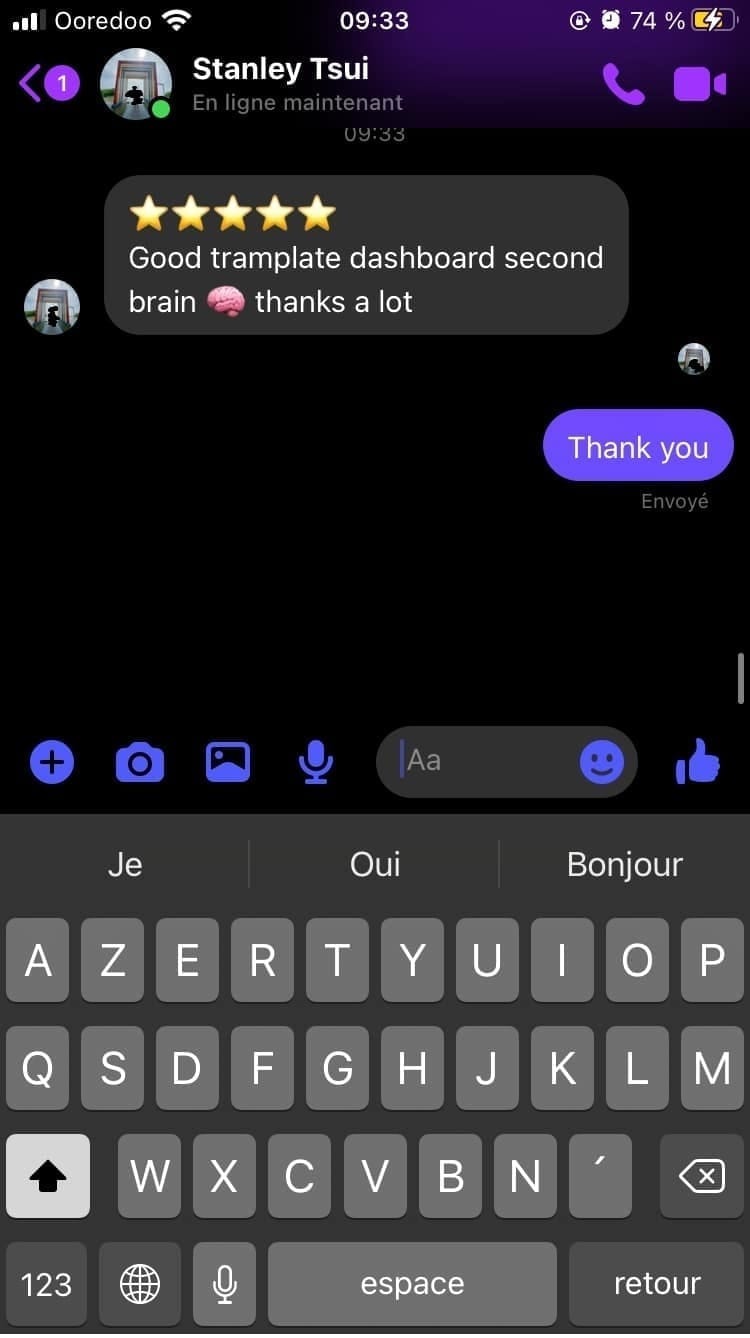Viewport: 750px width, 1338px height.
Task: Insert the suggestion "Oui"
Action: point(375,864)
